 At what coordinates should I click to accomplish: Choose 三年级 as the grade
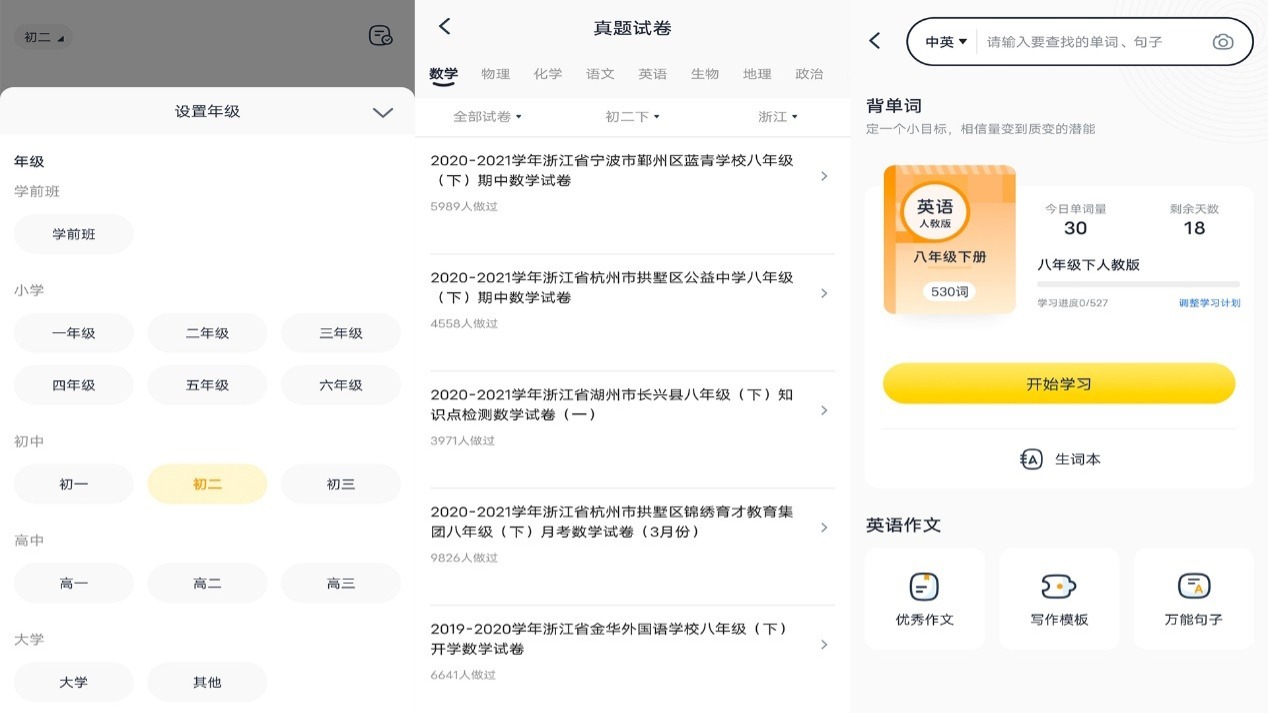(340, 333)
